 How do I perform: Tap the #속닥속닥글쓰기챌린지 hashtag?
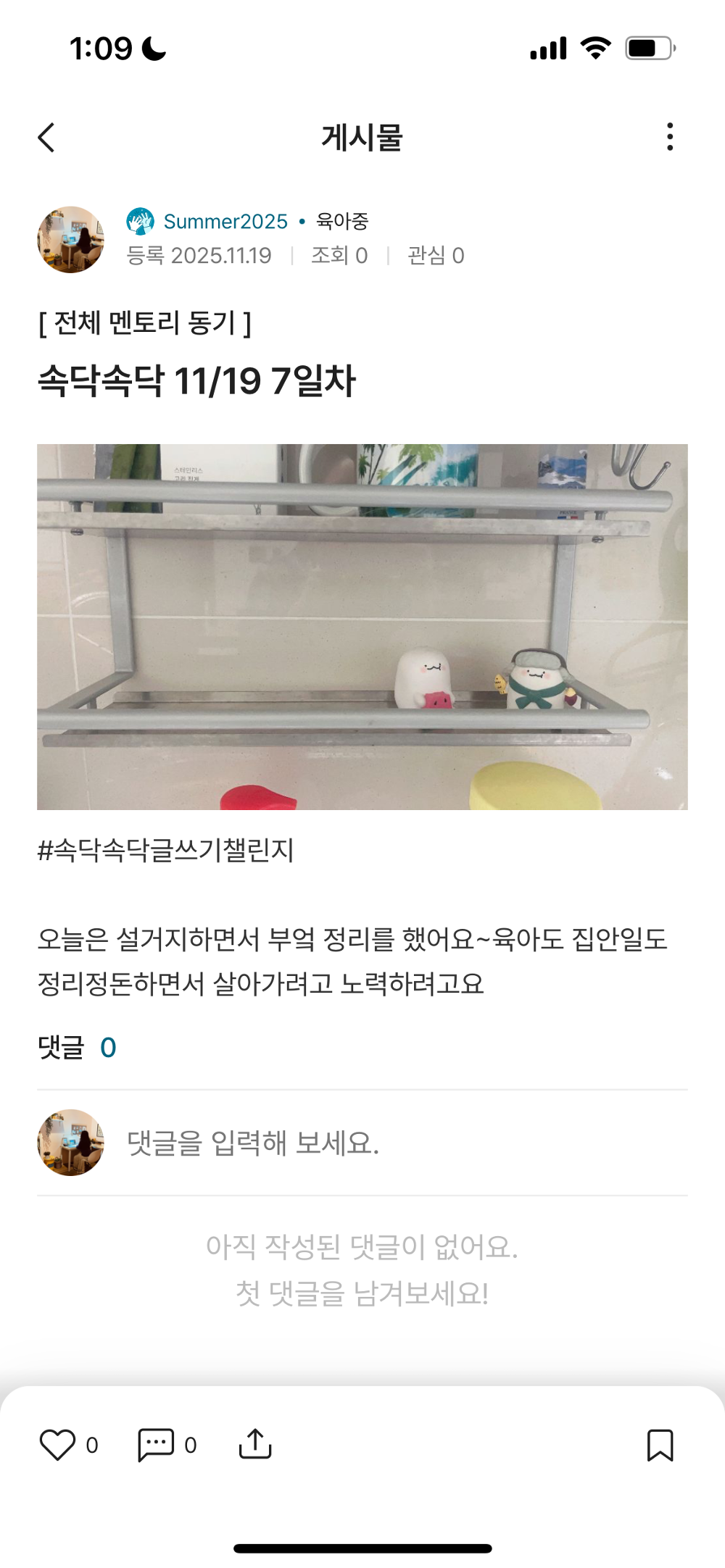(x=166, y=854)
